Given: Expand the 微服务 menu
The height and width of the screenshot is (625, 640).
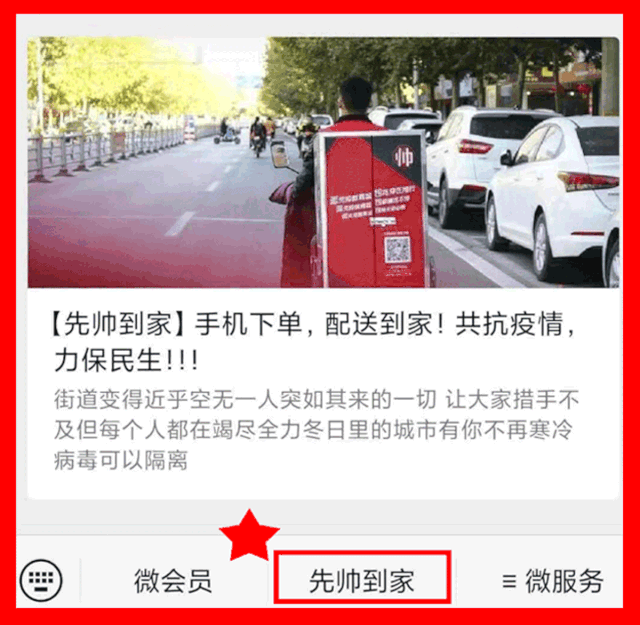Looking at the screenshot, I should [552, 580].
